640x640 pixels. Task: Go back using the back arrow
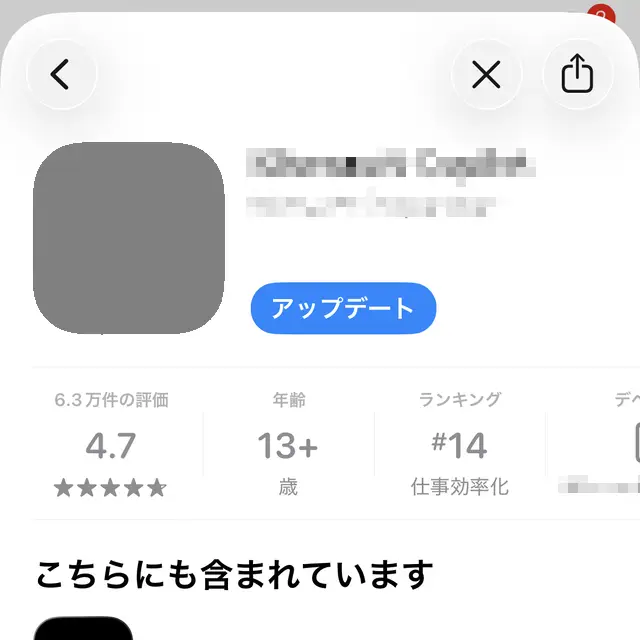pos(61,74)
